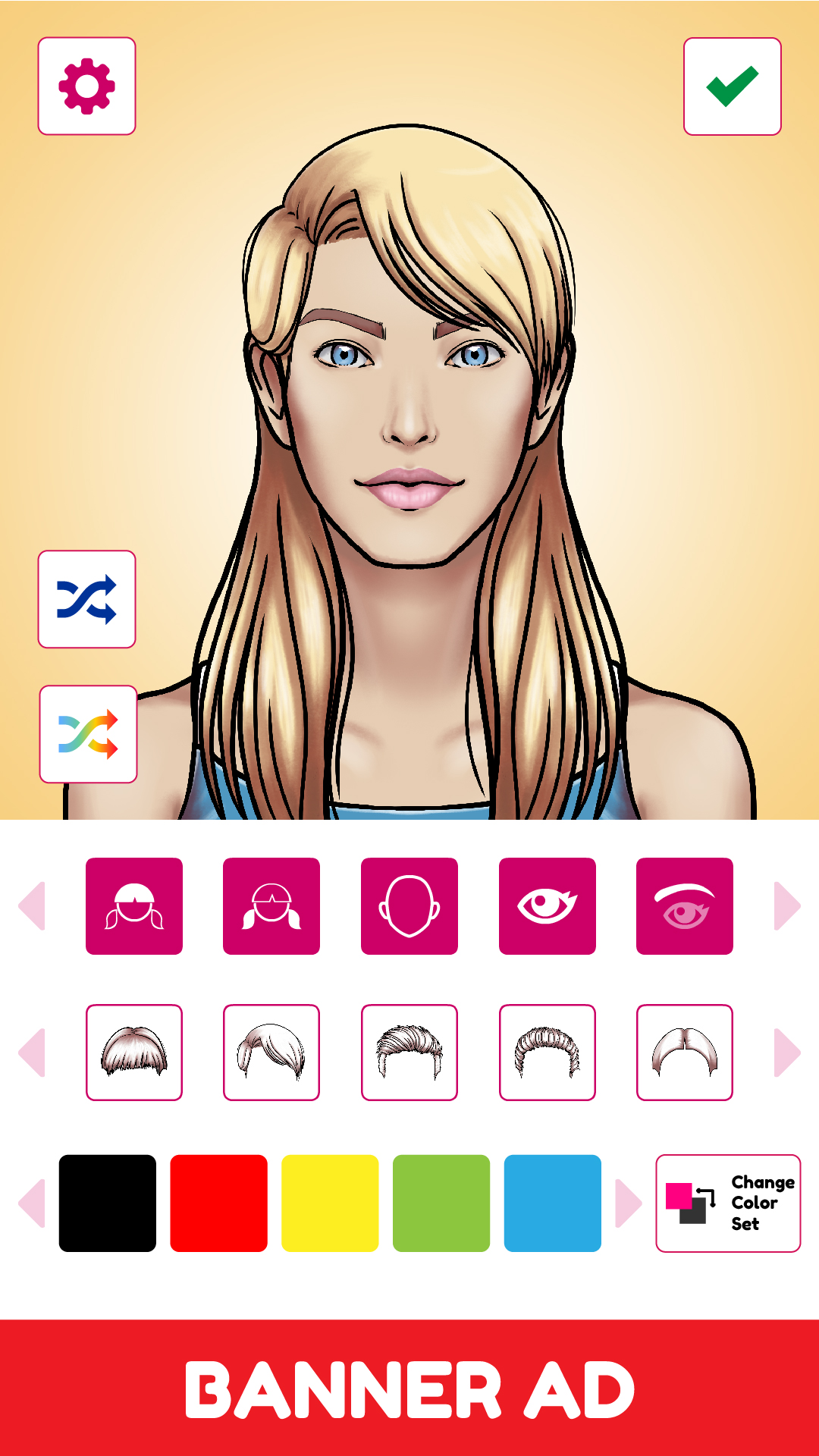
Task: Pick the yellow color swatch
Action: 330,1203
